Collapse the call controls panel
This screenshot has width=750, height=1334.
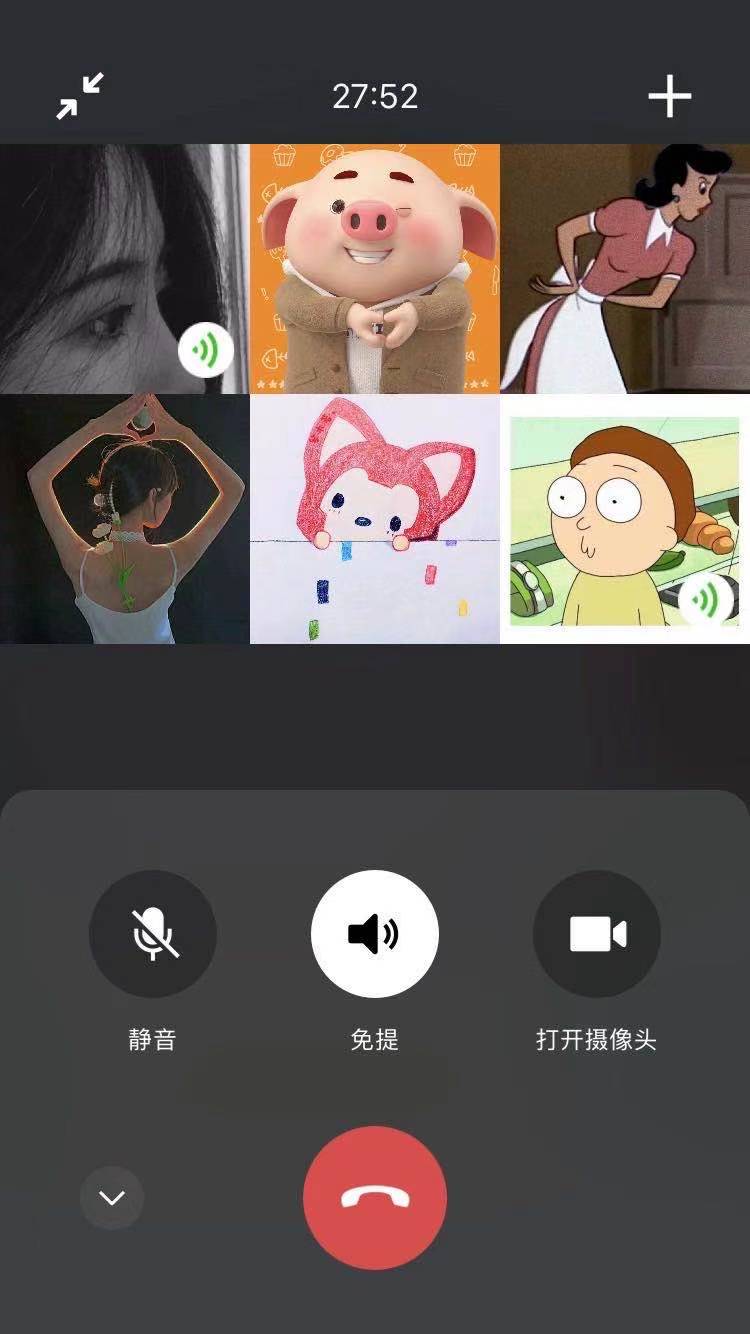pyautogui.click(x=112, y=1197)
